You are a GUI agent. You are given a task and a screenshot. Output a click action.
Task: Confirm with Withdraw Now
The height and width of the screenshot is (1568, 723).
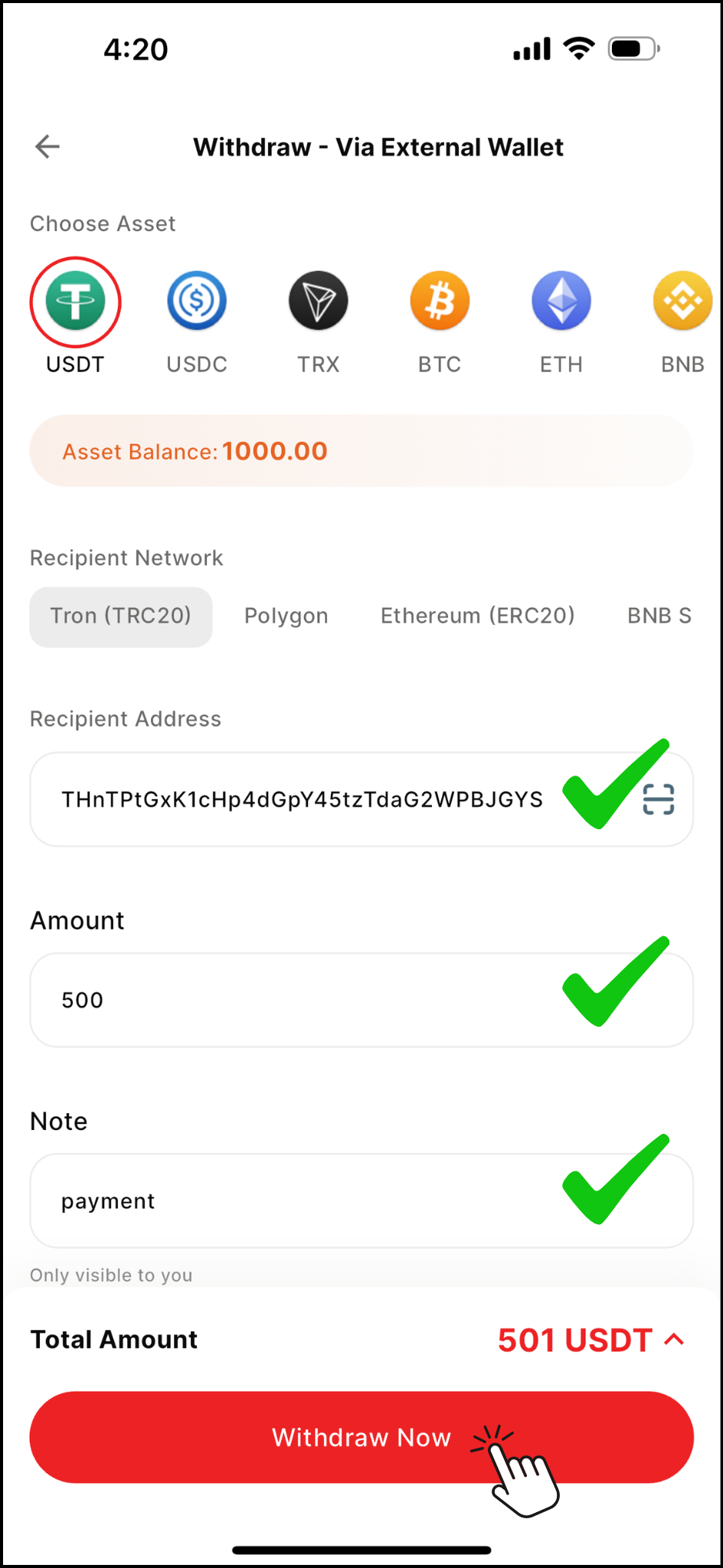361,1437
